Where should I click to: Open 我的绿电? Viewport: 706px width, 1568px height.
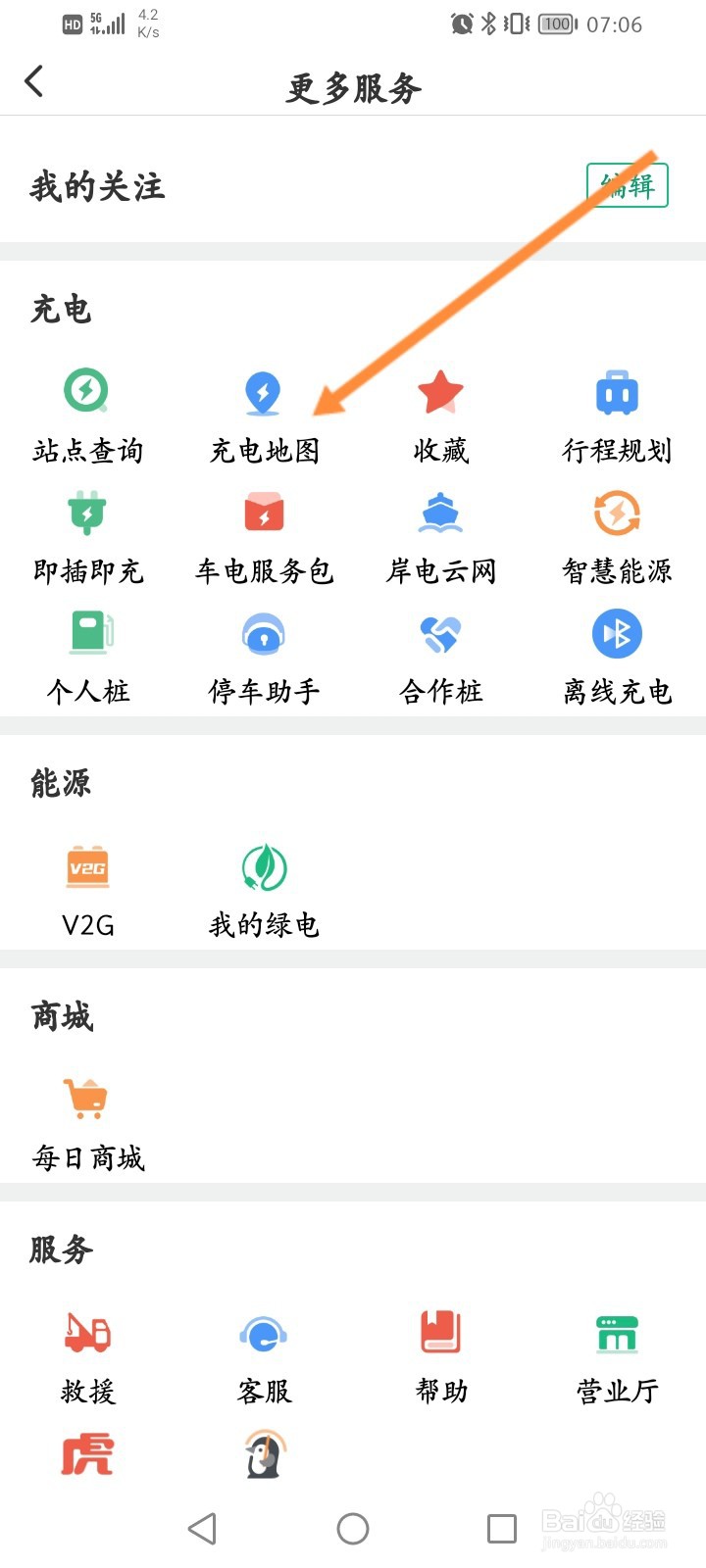[x=264, y=888]
